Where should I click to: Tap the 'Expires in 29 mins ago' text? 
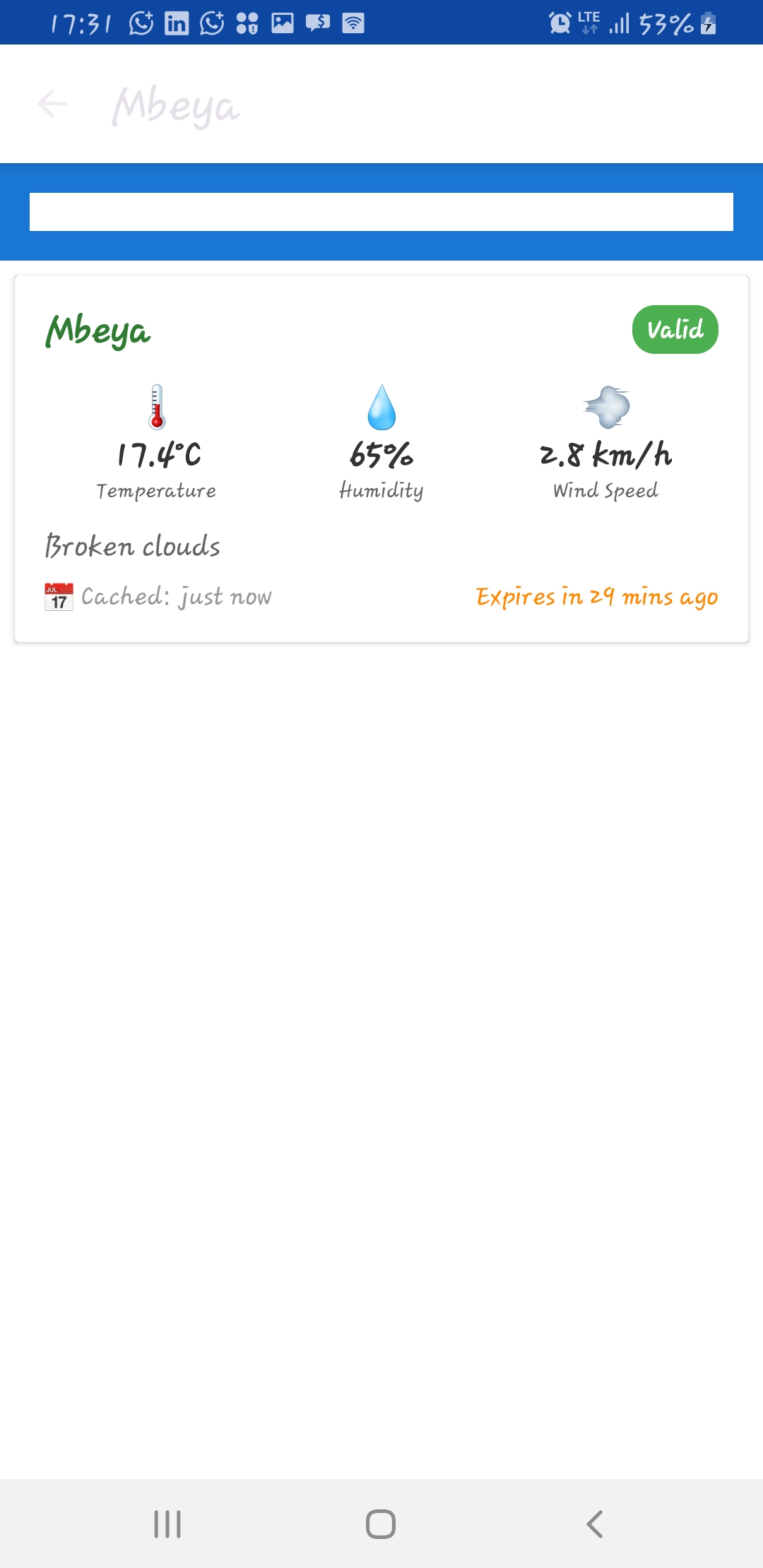(597, 596)
